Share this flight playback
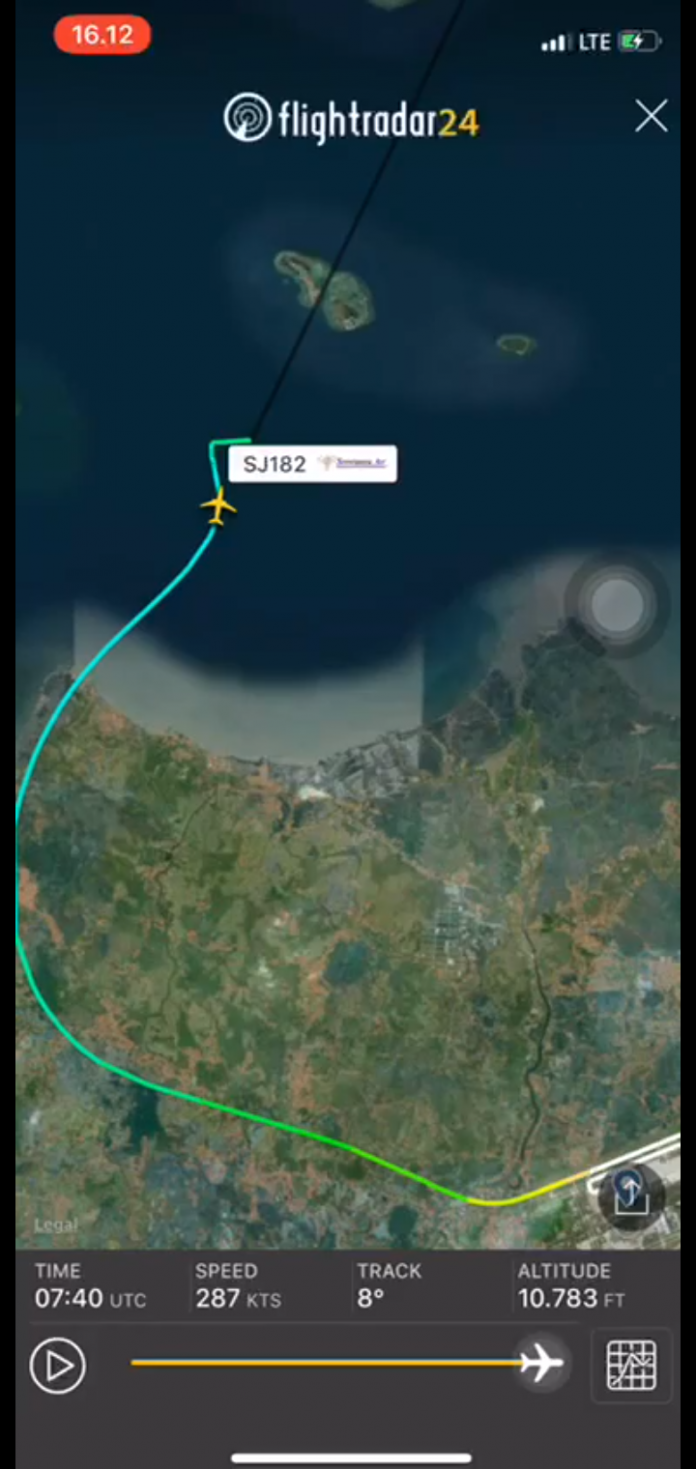Screen dimensions: 696x1469 tap(630, 1195)
